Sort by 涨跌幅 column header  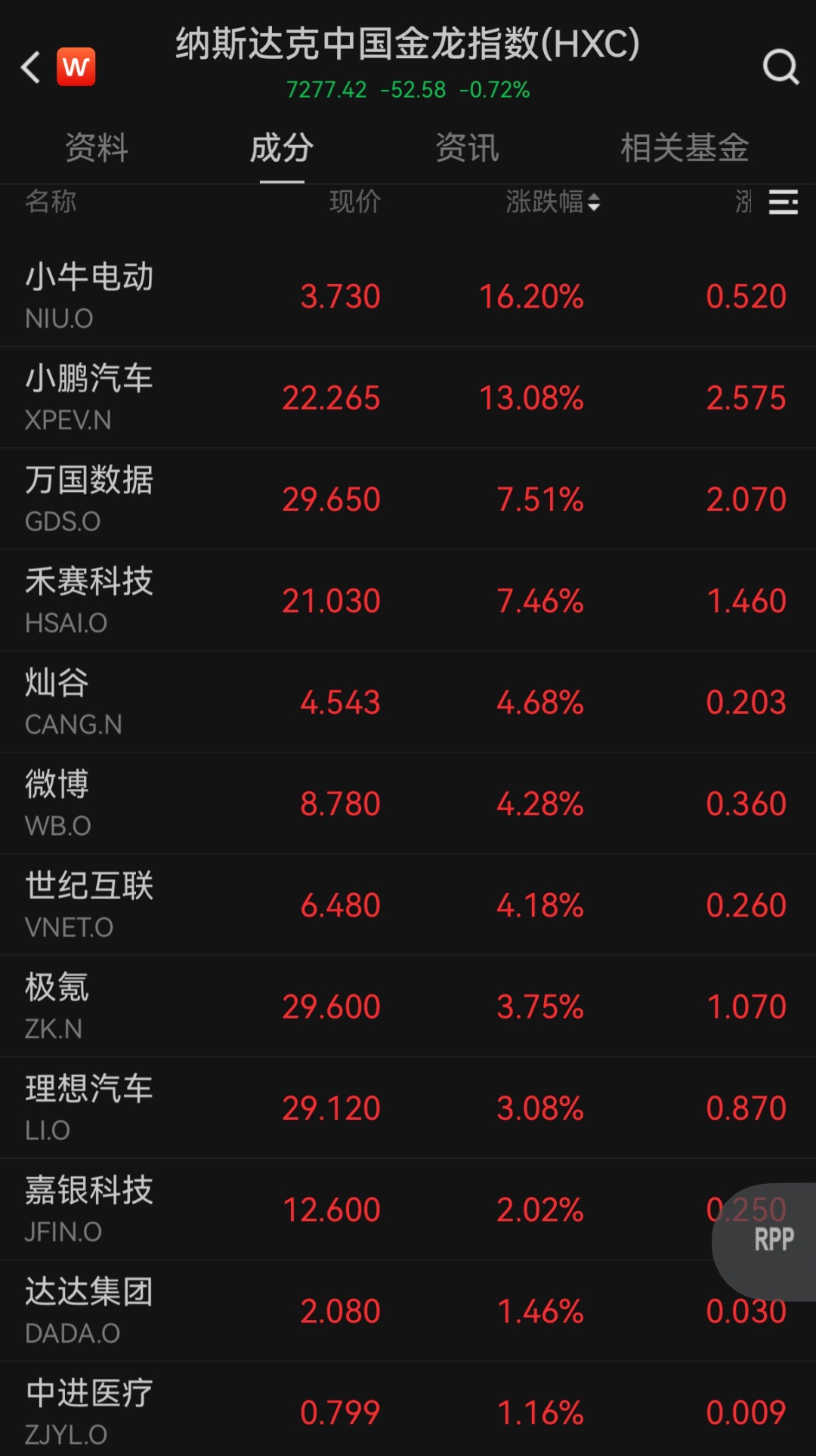click(x=552, y=202)
